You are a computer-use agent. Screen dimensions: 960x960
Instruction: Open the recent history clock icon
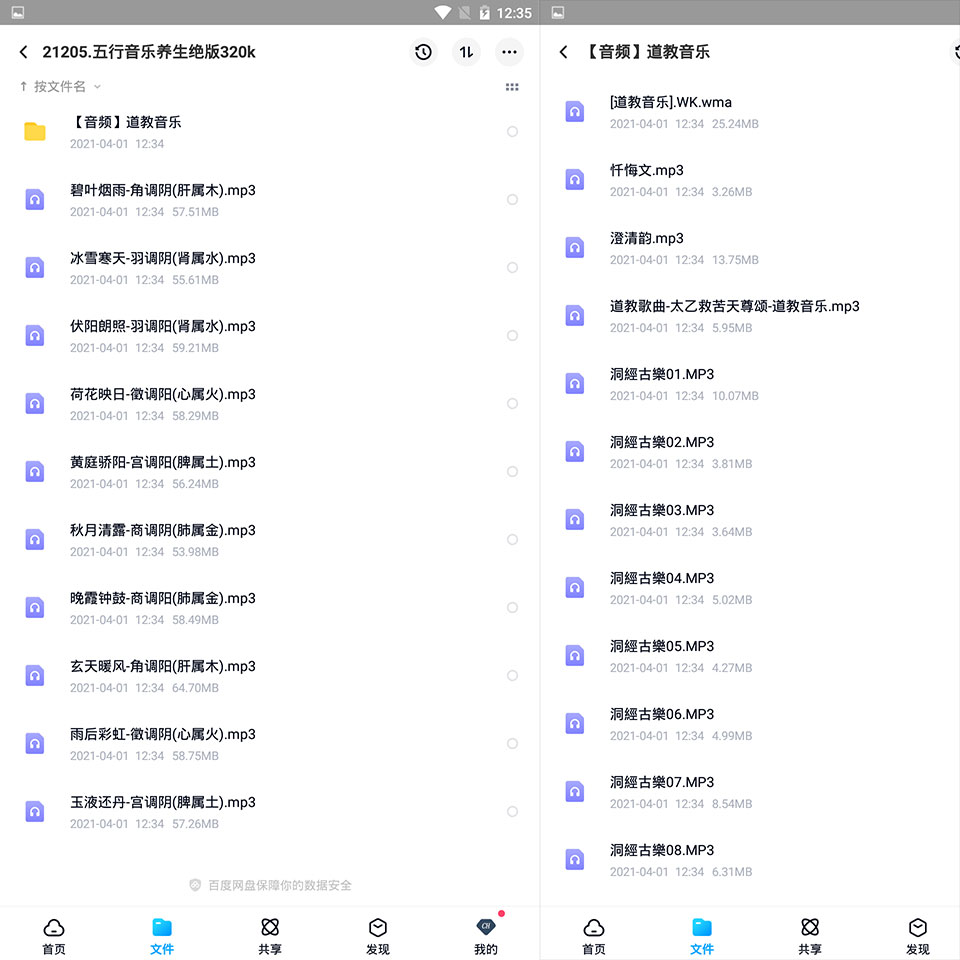423,52
